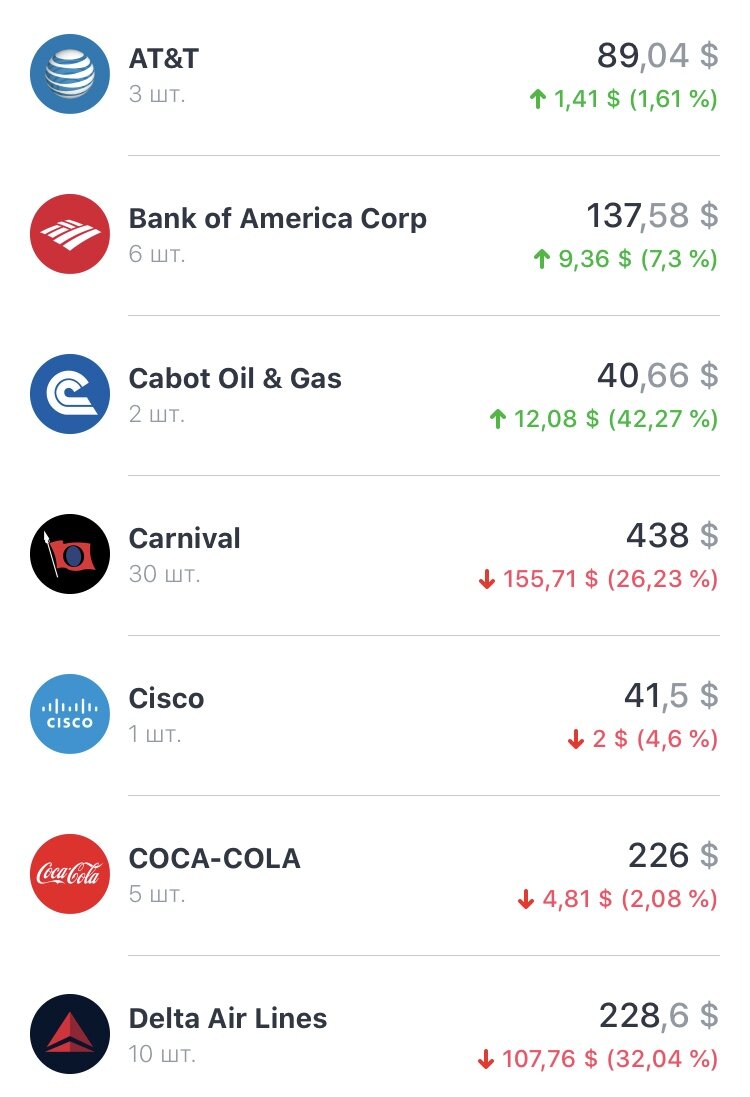Image resolution: width=750 pixels, height=1097 pixels.
Task: Tap the Carnival red flag logo
Action: 69,554
